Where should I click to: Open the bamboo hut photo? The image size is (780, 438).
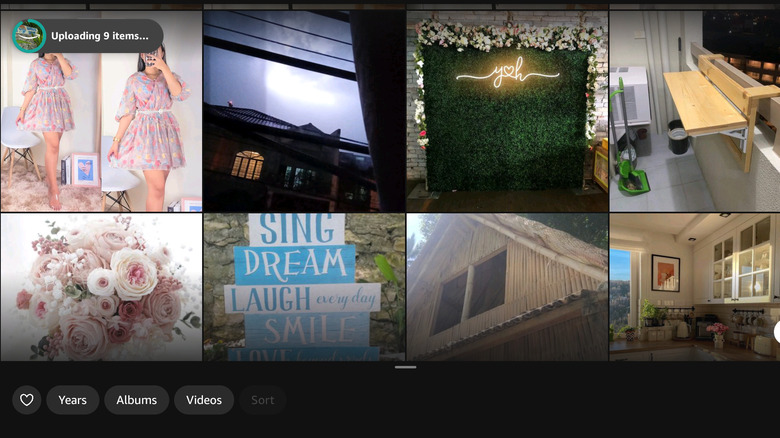pyautogui.click(x=506, y=287)
